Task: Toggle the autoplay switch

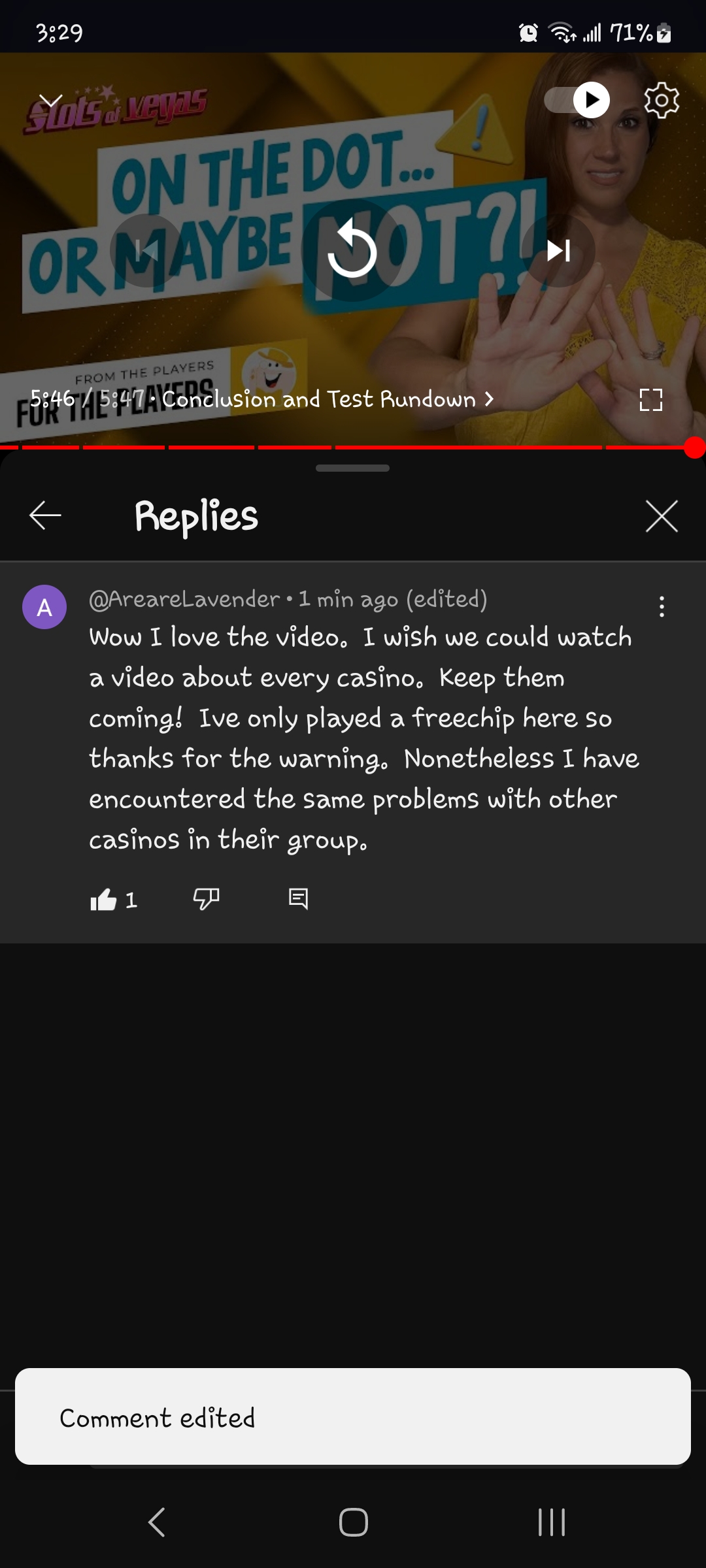Action: pyautogui.click(x=577, y=100)
